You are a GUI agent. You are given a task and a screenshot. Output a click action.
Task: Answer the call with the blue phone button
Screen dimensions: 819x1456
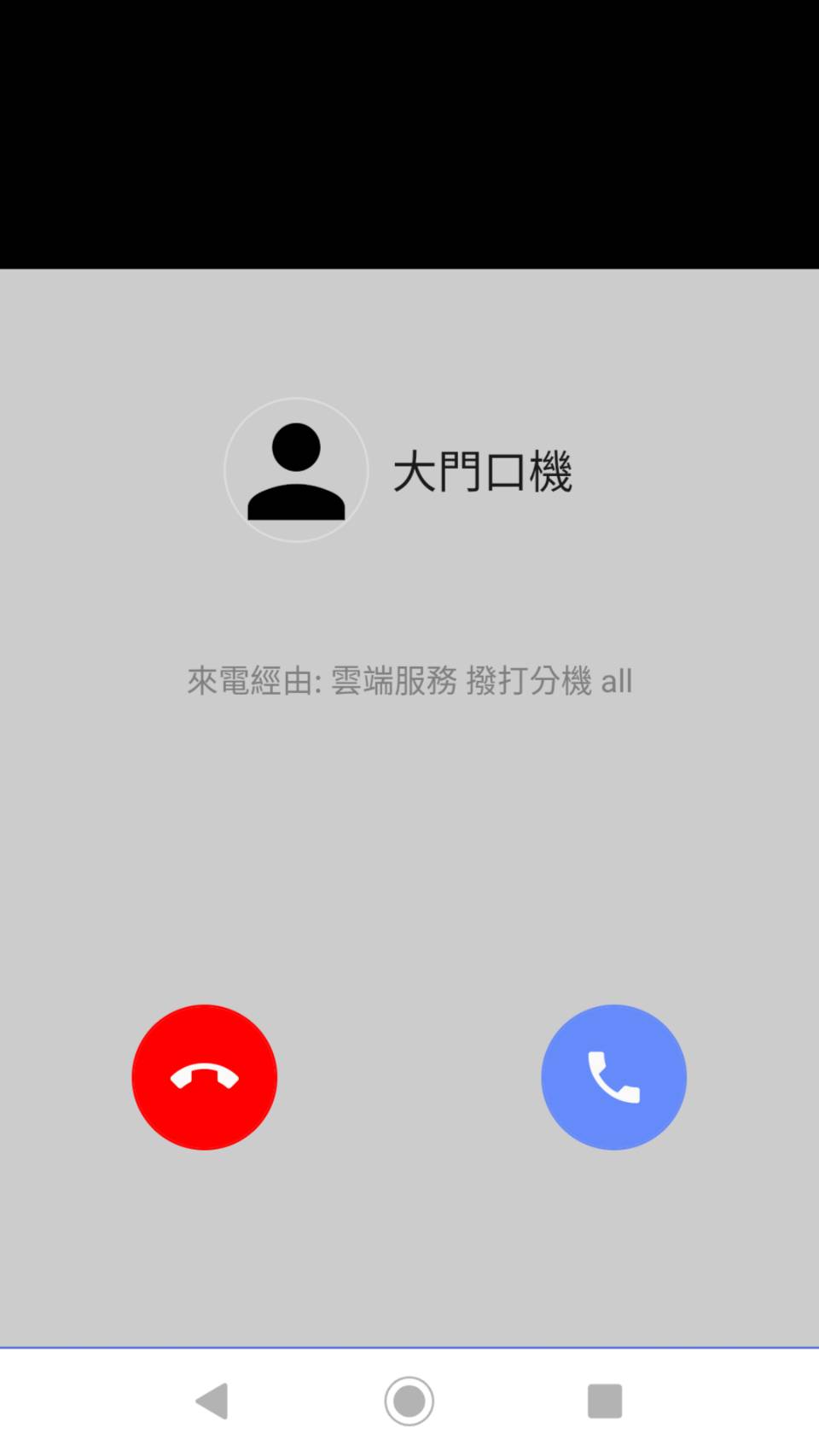(613, 1077)
